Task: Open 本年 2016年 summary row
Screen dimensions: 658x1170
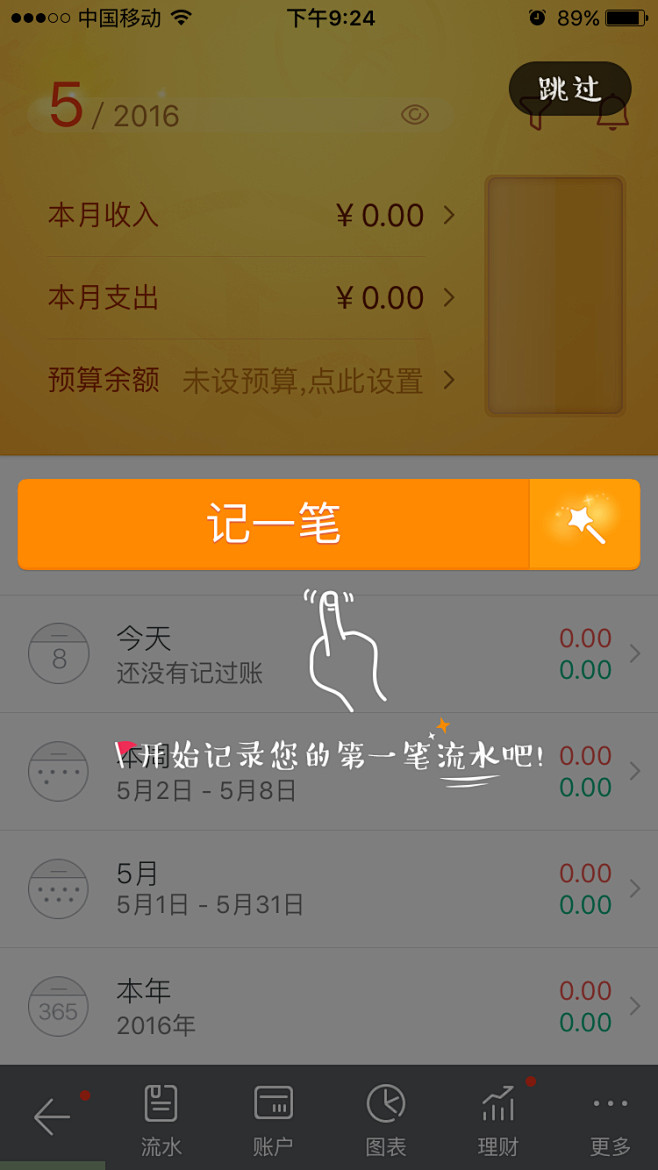Action: point(329,1006)
